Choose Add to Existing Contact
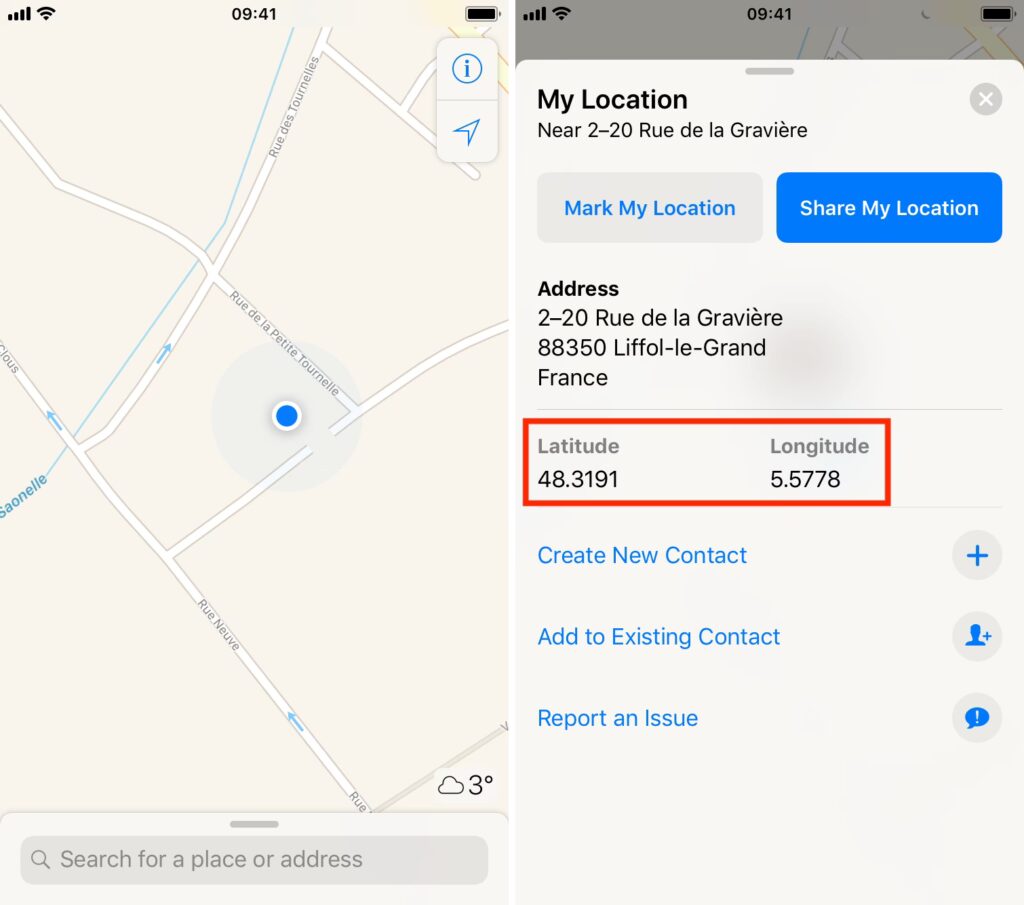Image resolution: width=1024 pixels, height=905 pixels. click(658, 637)
